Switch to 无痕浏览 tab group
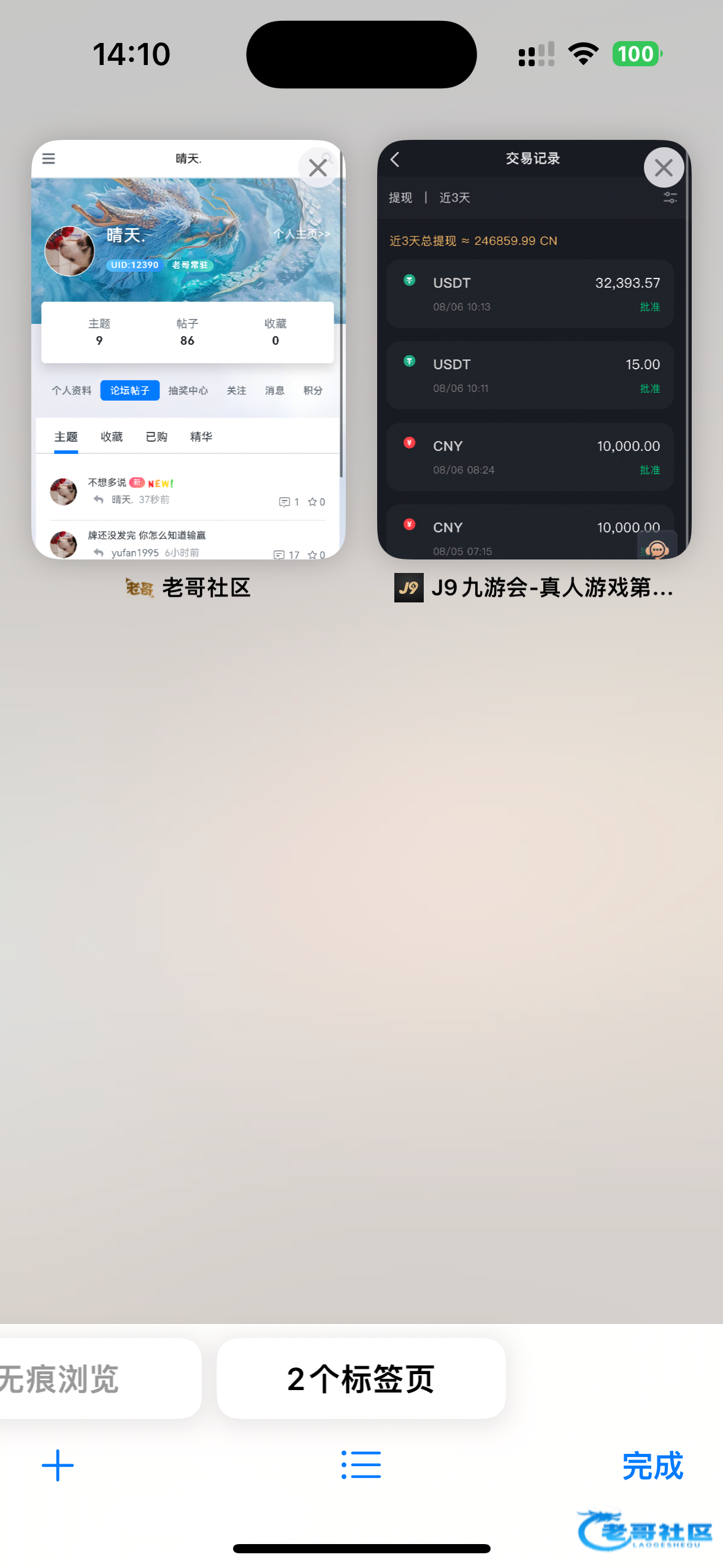This screenshot has width=723, height=1568. (x=92, y=1378)
